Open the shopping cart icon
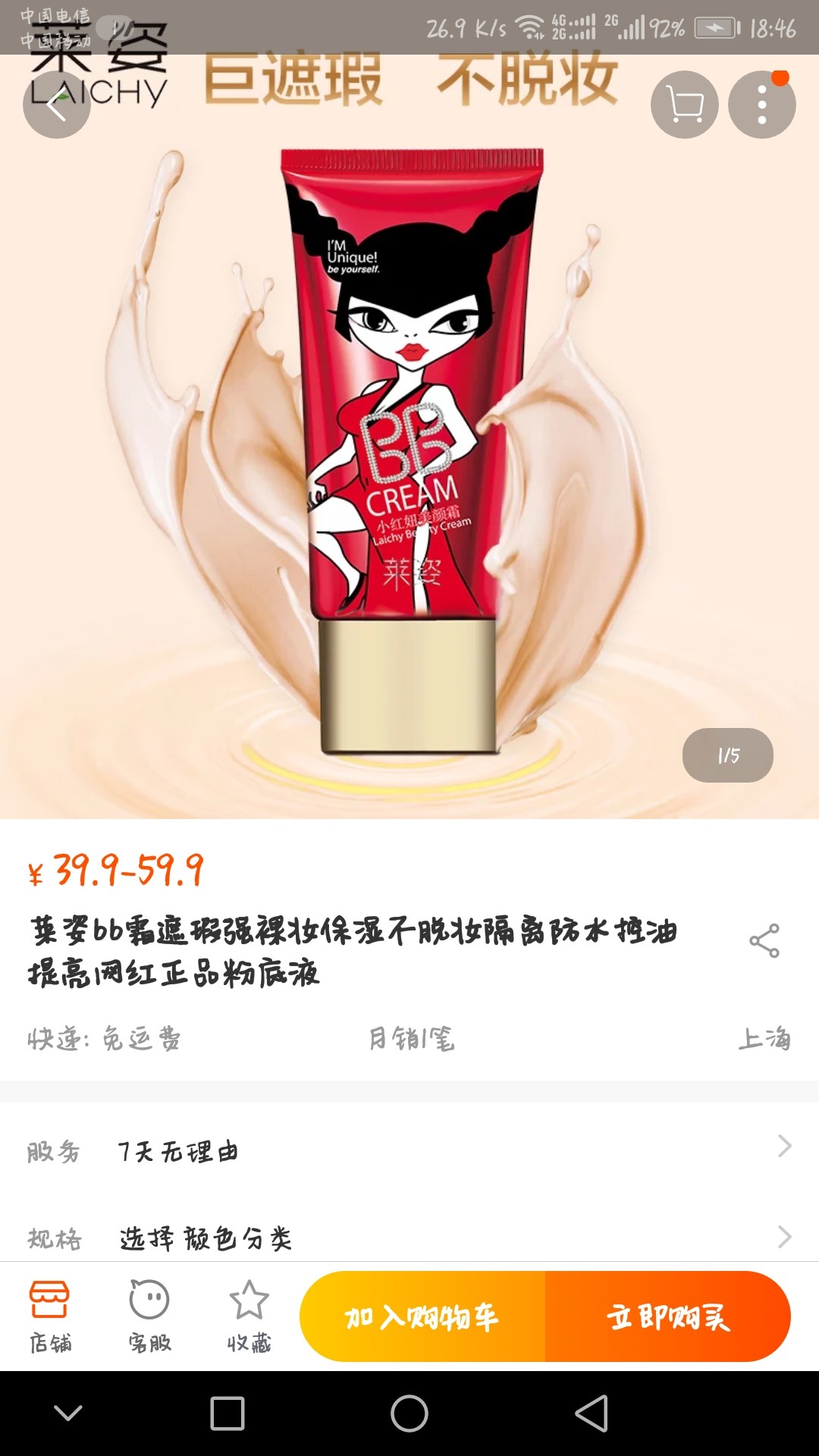819x1456 pixels. [x=685, y=105]
